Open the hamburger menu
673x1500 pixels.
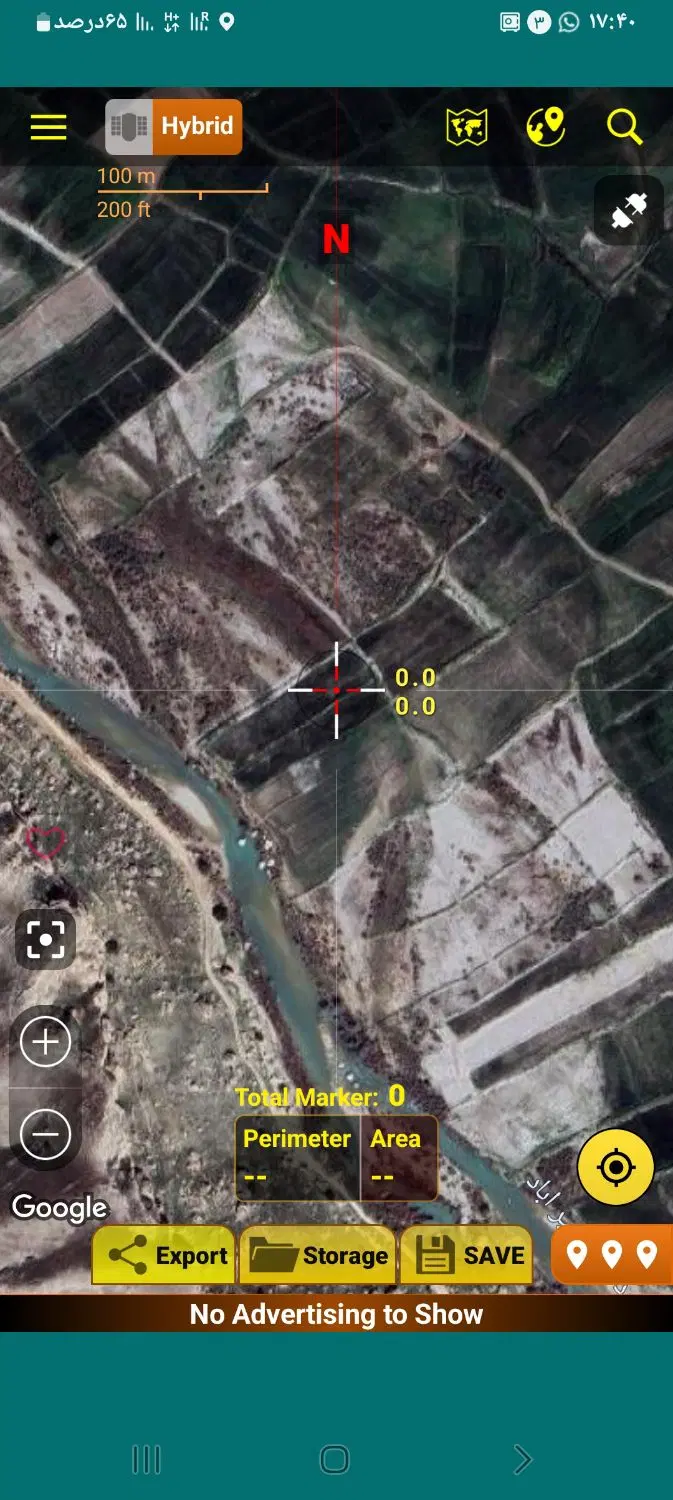click(x=48, y=127)
